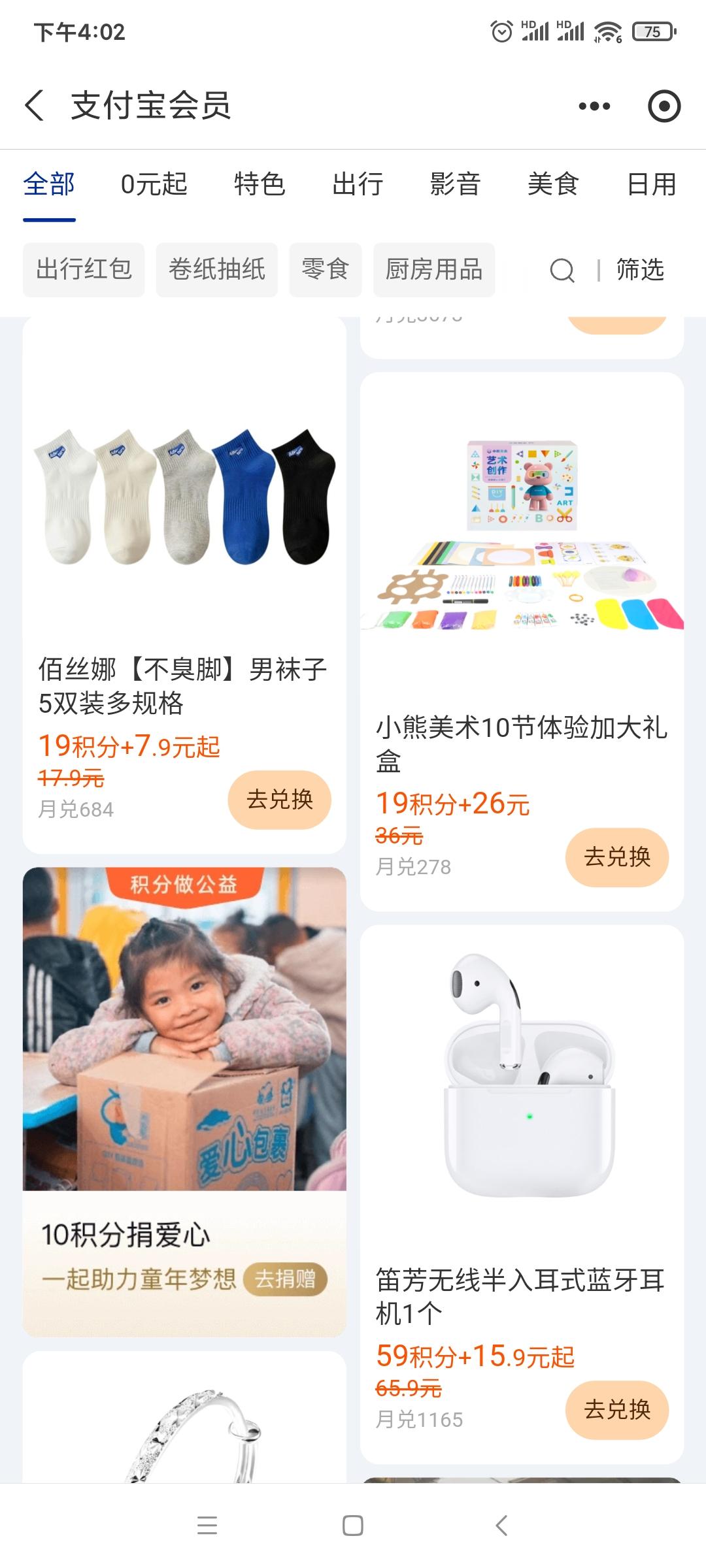The height and width of the screenshot is (1568, 706).
Task: Go back from 支付宝会员 page
Action: click(35, 106)
